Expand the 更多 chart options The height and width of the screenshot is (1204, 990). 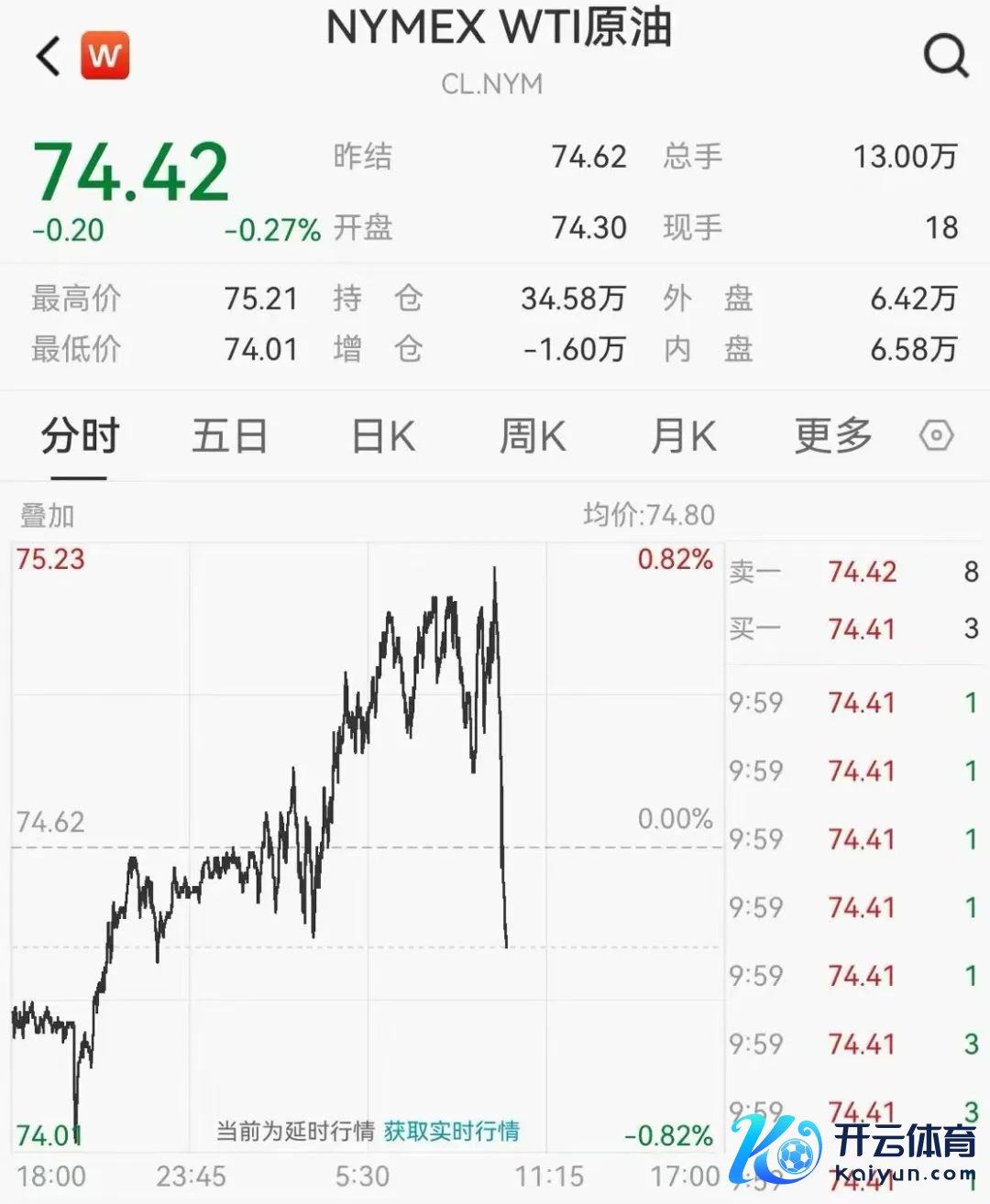[833, 436]
